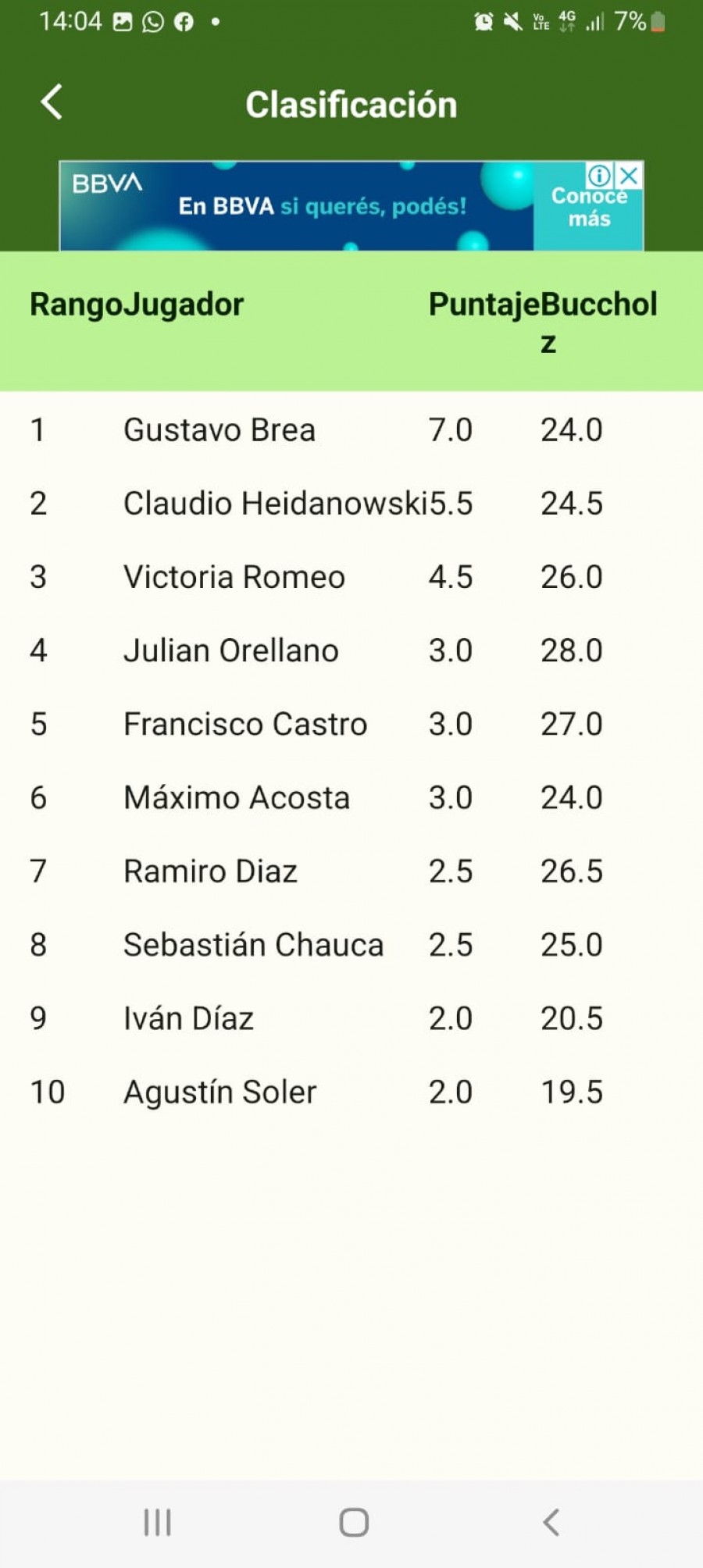Close the BBVA ad banner
703x1568 pixels.
point(629,176)
